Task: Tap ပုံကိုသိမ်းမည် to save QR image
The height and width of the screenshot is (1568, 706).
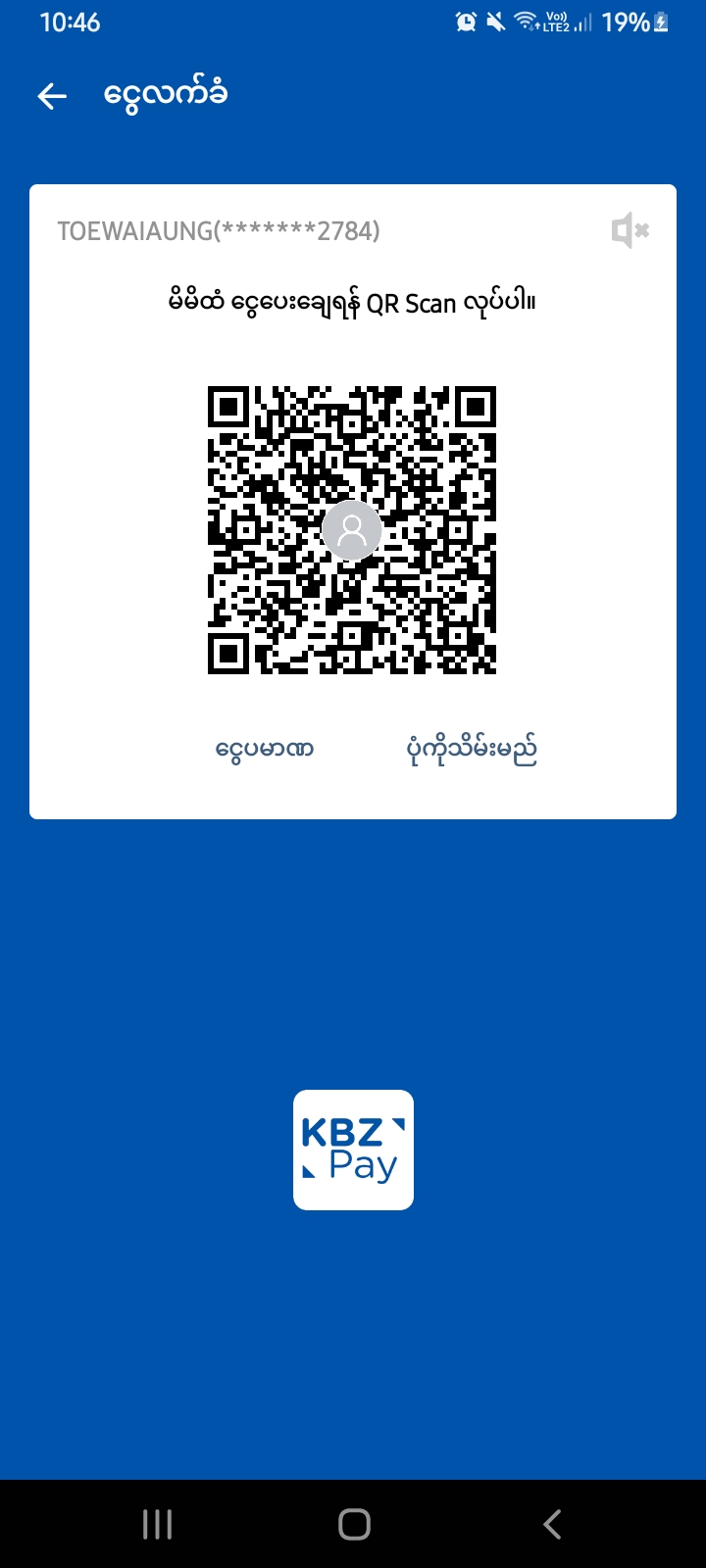Action: 472,750
